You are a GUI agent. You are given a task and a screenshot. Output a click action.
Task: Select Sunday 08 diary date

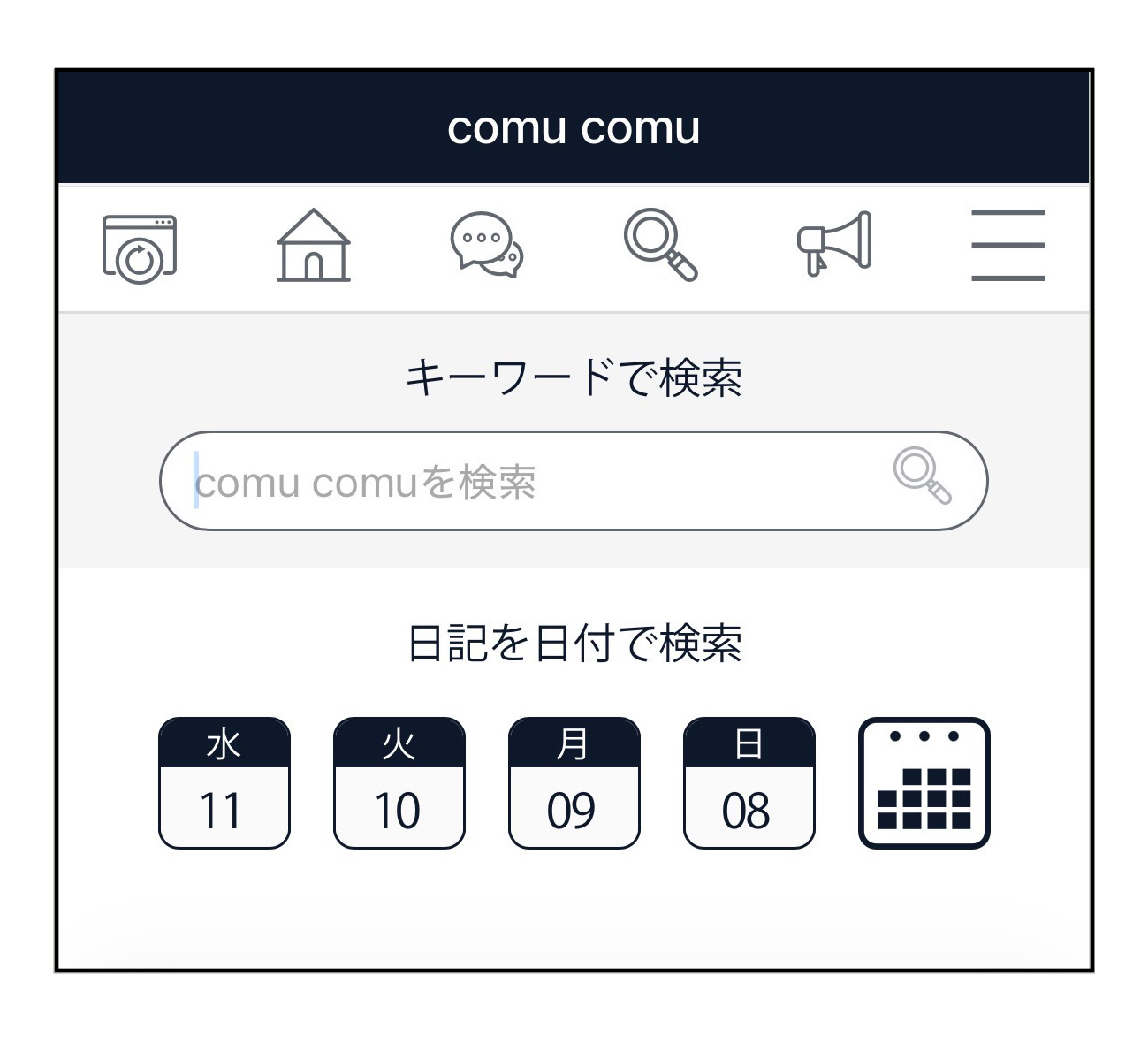click(749, 783)
